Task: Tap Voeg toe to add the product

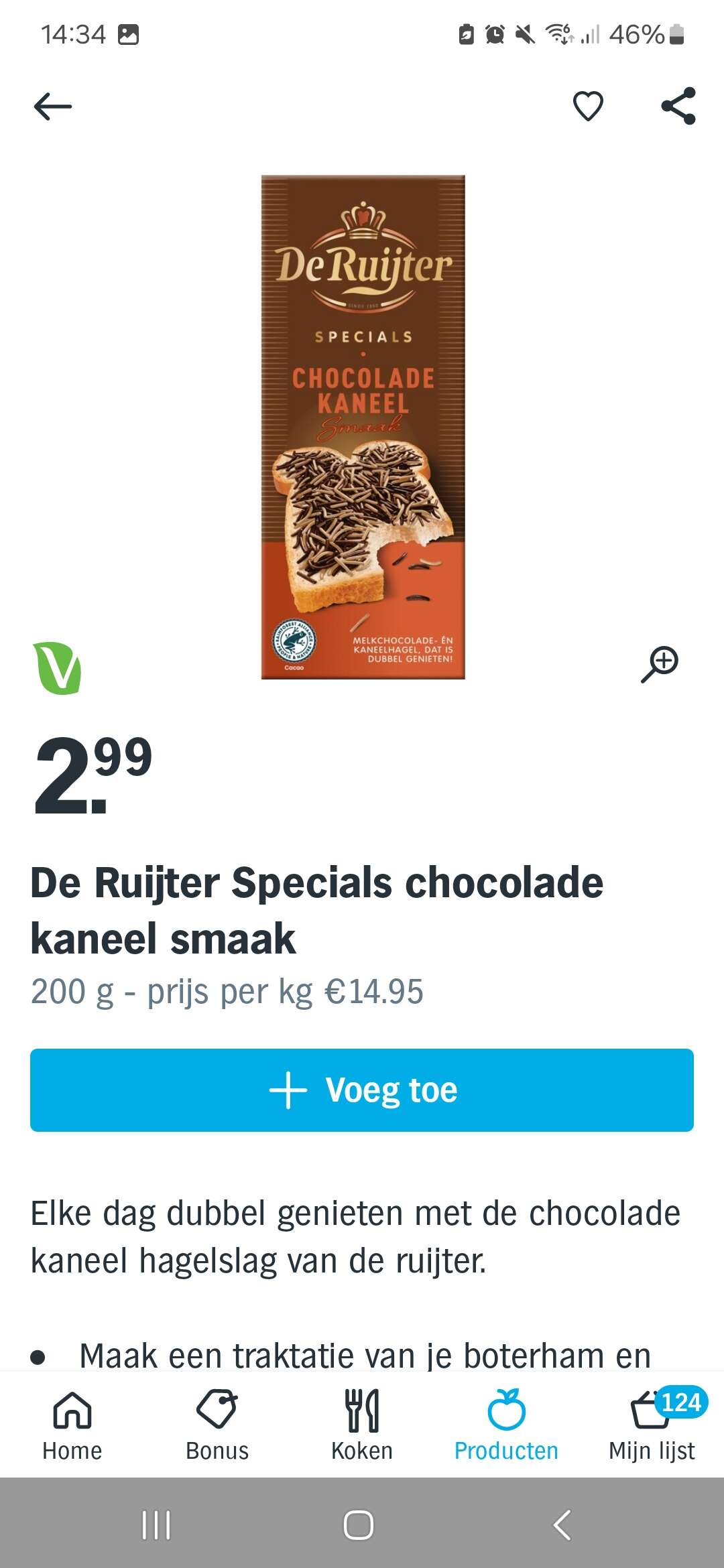Action: pos(362,1090)
